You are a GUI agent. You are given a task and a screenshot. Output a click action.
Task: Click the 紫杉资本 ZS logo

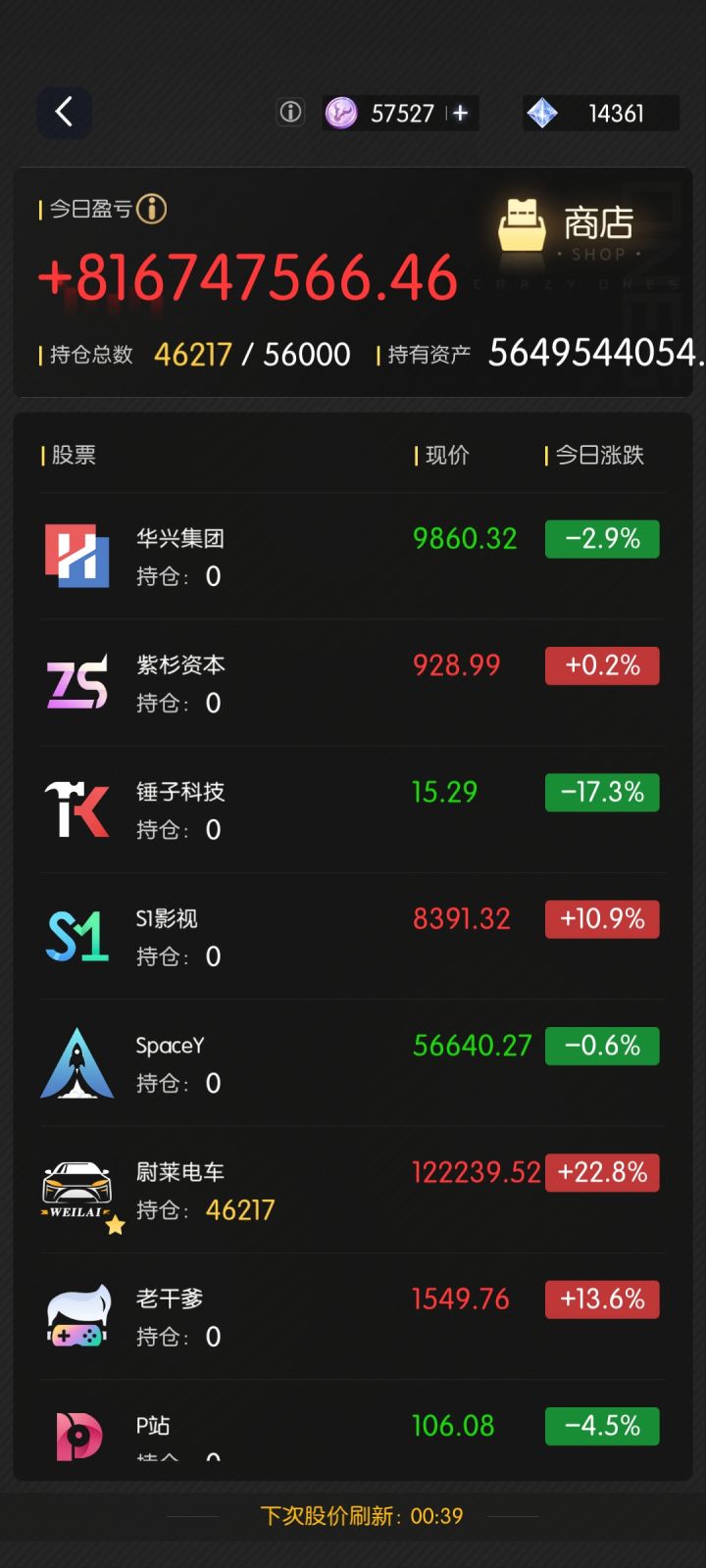[x=76, y=677]
